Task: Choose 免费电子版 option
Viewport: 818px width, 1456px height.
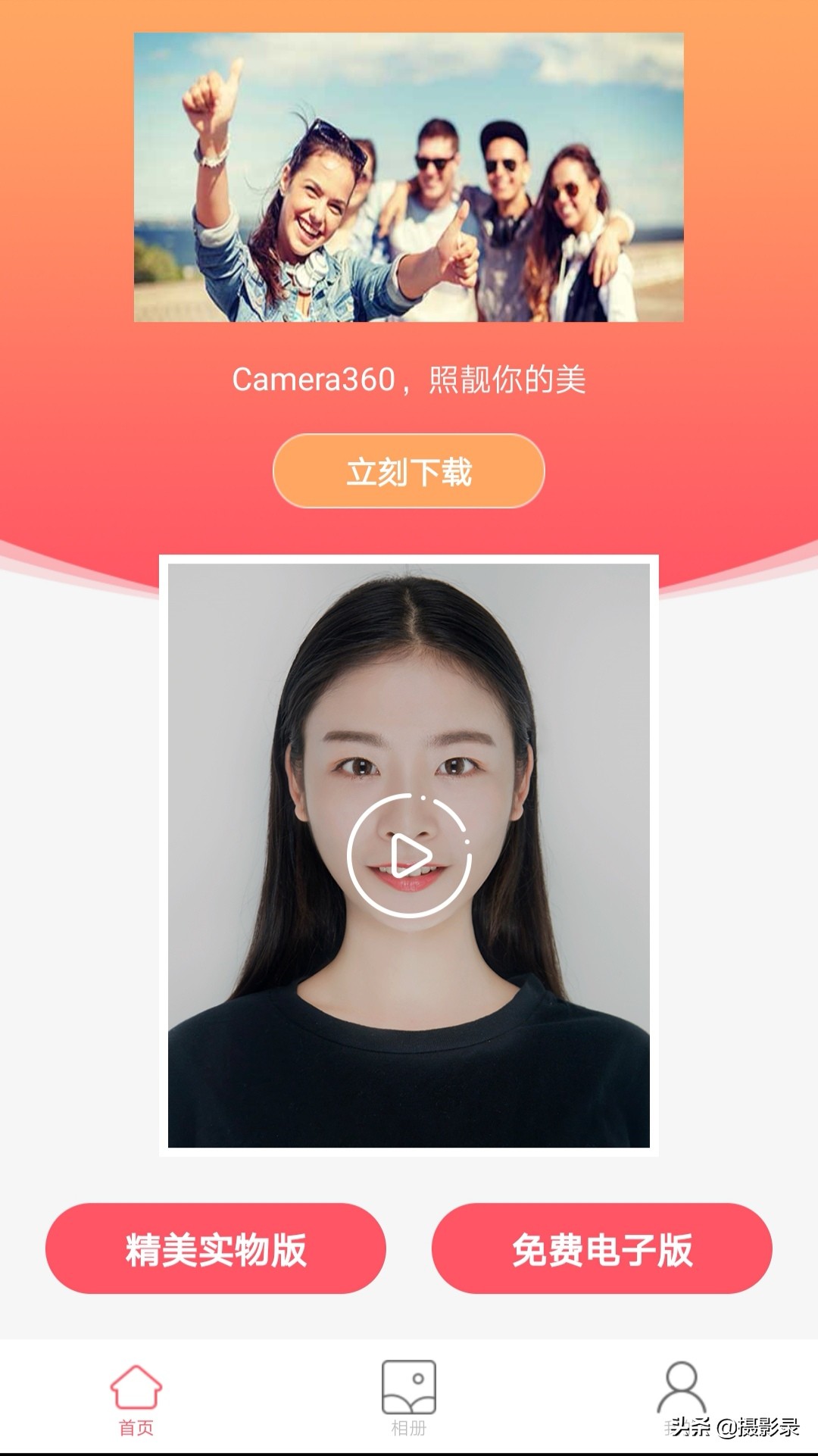Action: point(602,1247)
